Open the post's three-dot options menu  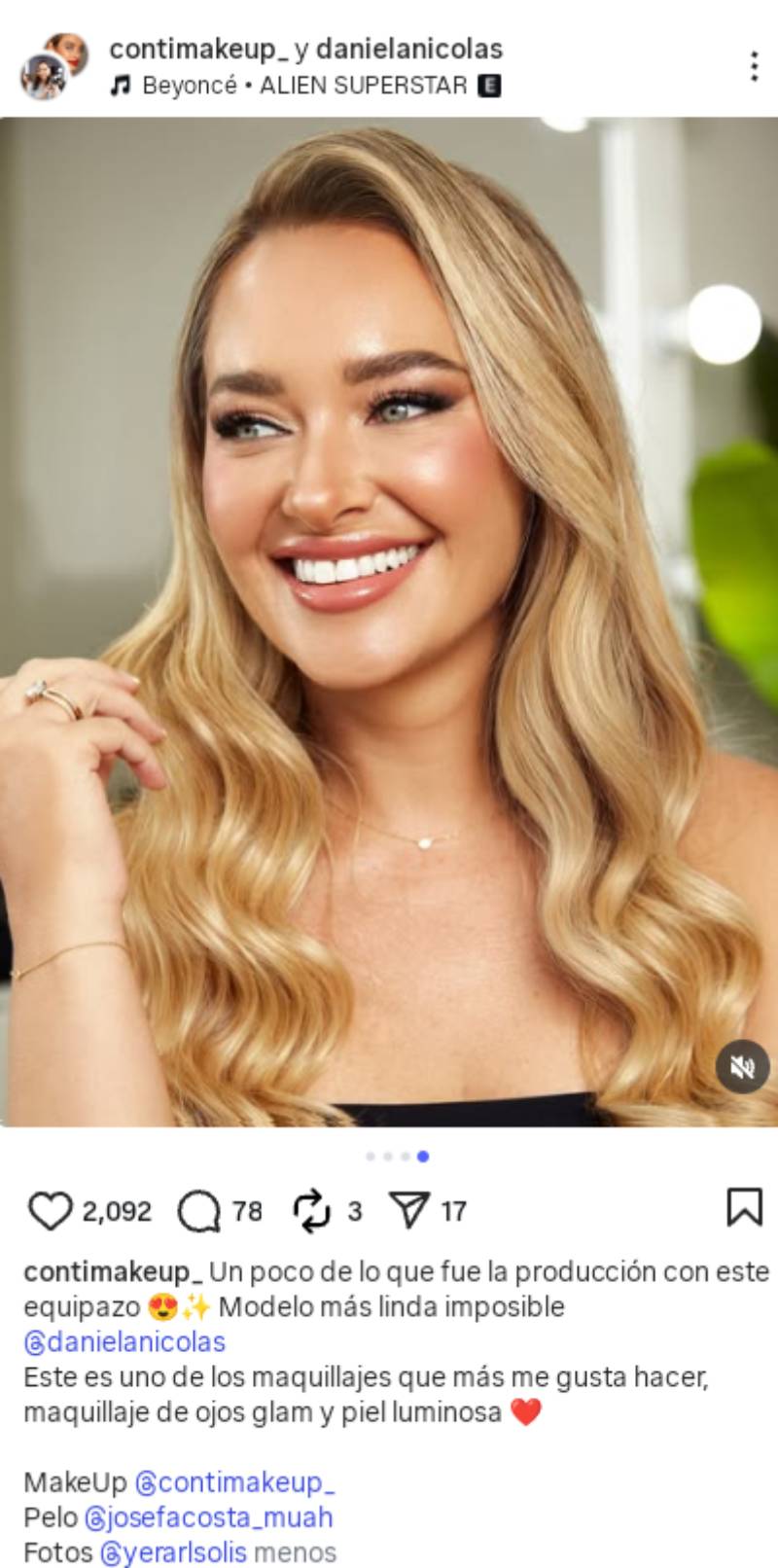754,66
